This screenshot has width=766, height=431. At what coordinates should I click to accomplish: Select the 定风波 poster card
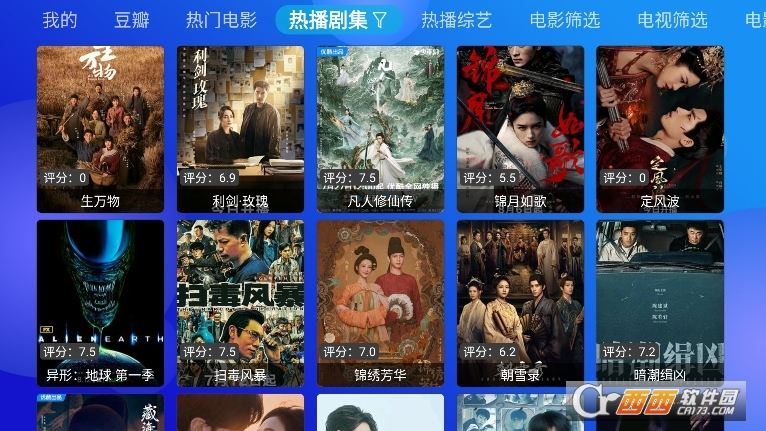click(660, 128)
